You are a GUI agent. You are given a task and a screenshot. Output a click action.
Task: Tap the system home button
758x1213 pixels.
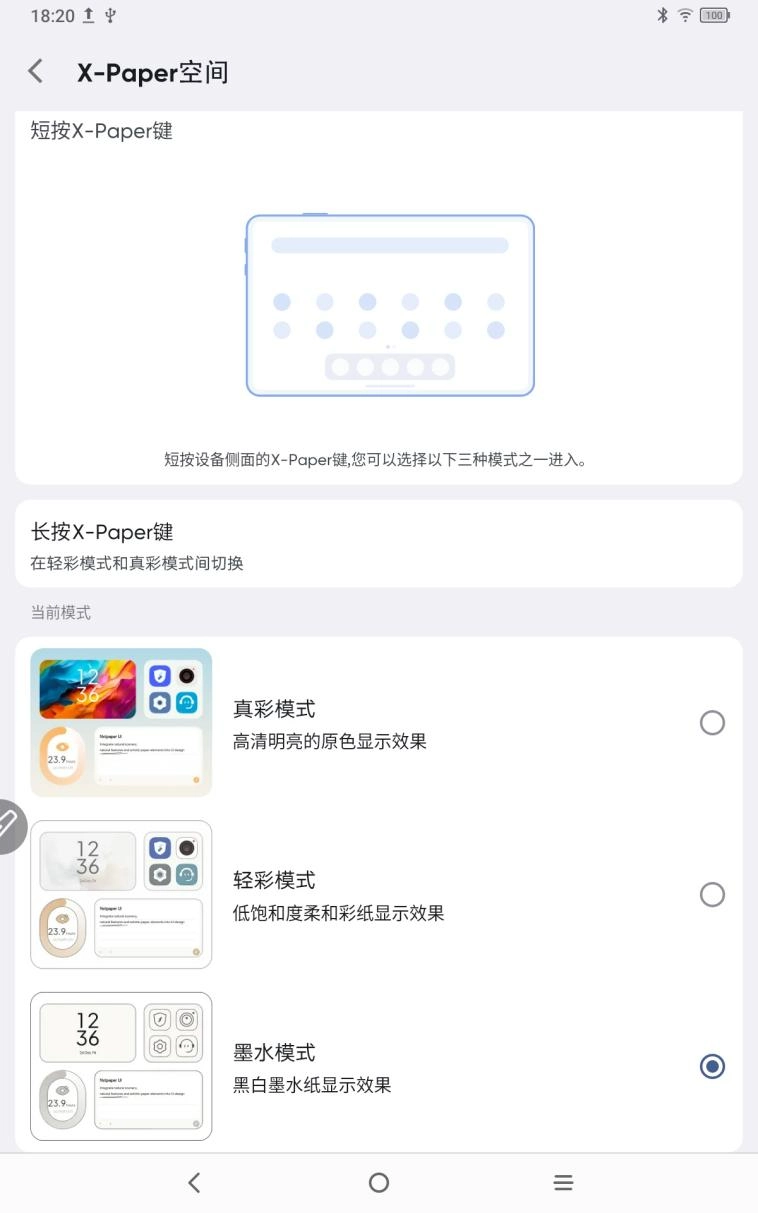click(x=378, y=1182)
